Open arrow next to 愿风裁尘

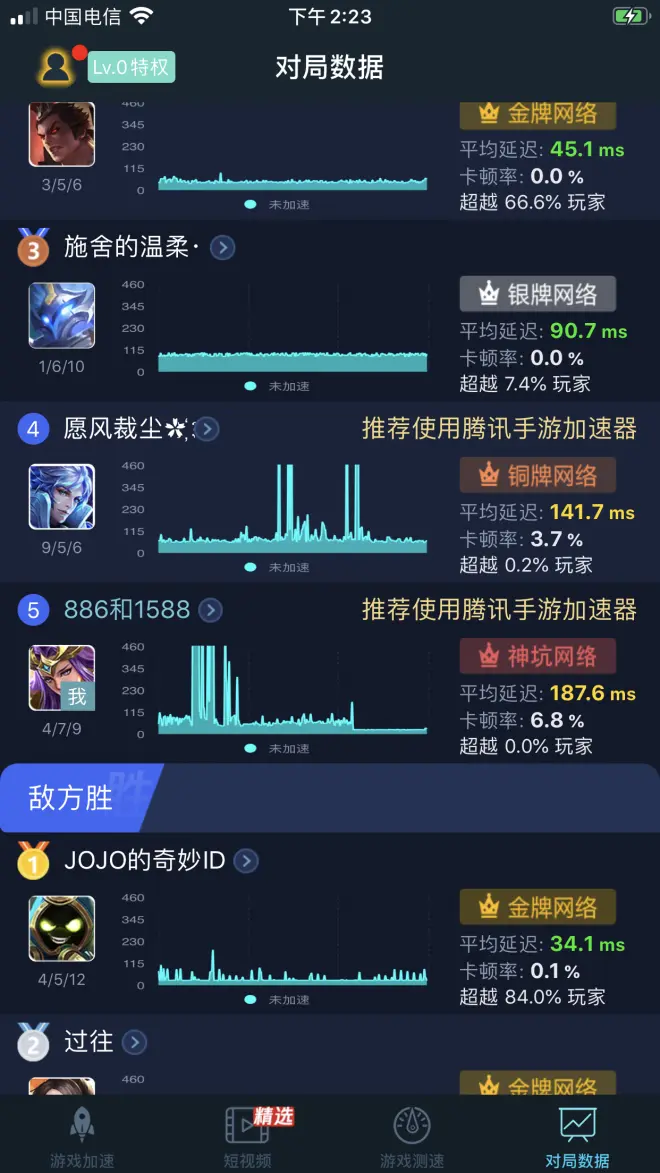pyautogui.click(x=207, y=430)
